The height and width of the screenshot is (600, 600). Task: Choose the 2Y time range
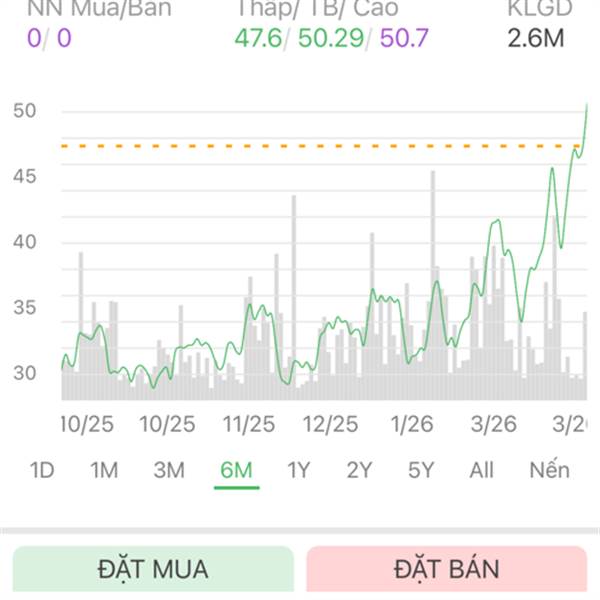pos(359,470)
